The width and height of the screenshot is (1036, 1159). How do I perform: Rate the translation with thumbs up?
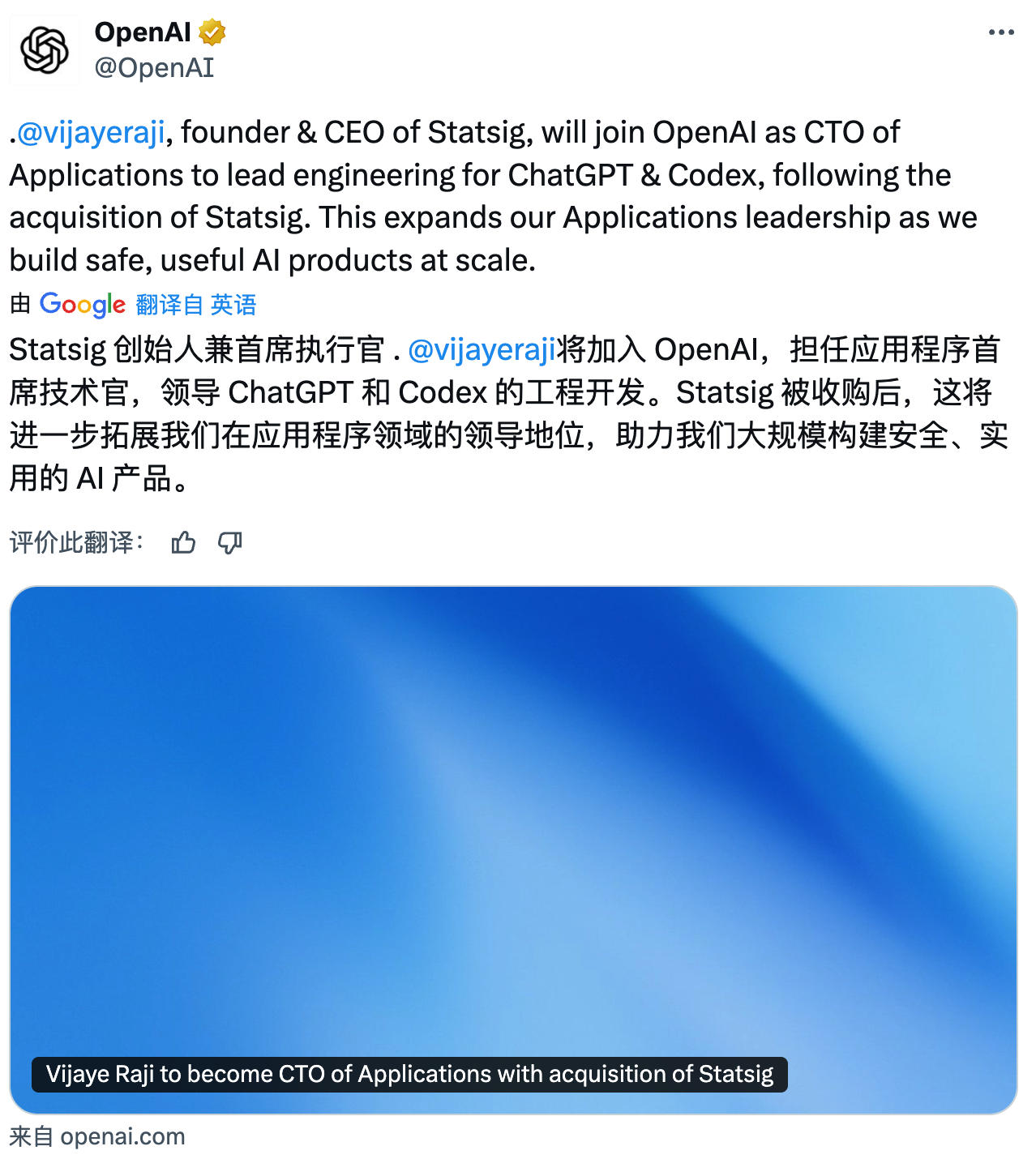183,542
